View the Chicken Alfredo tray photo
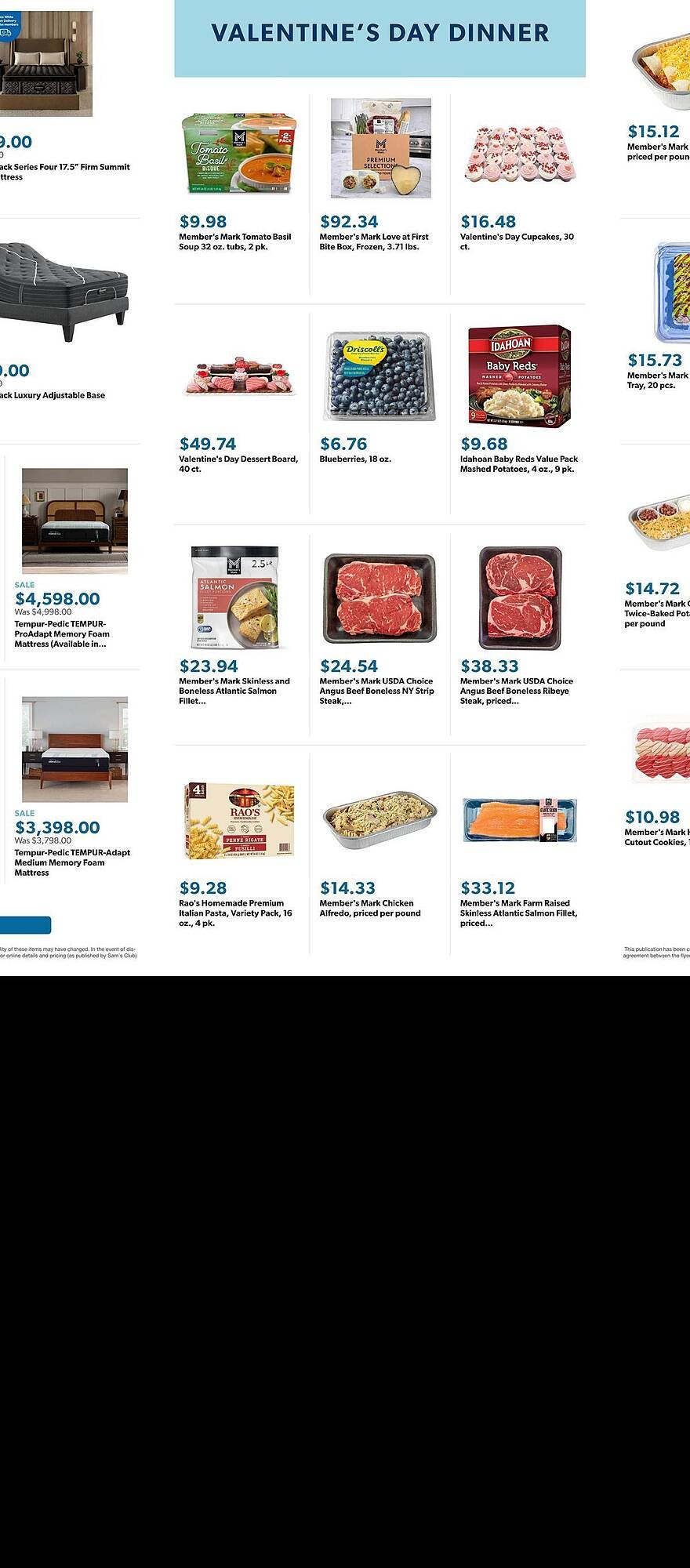 (x=379, y=821)
